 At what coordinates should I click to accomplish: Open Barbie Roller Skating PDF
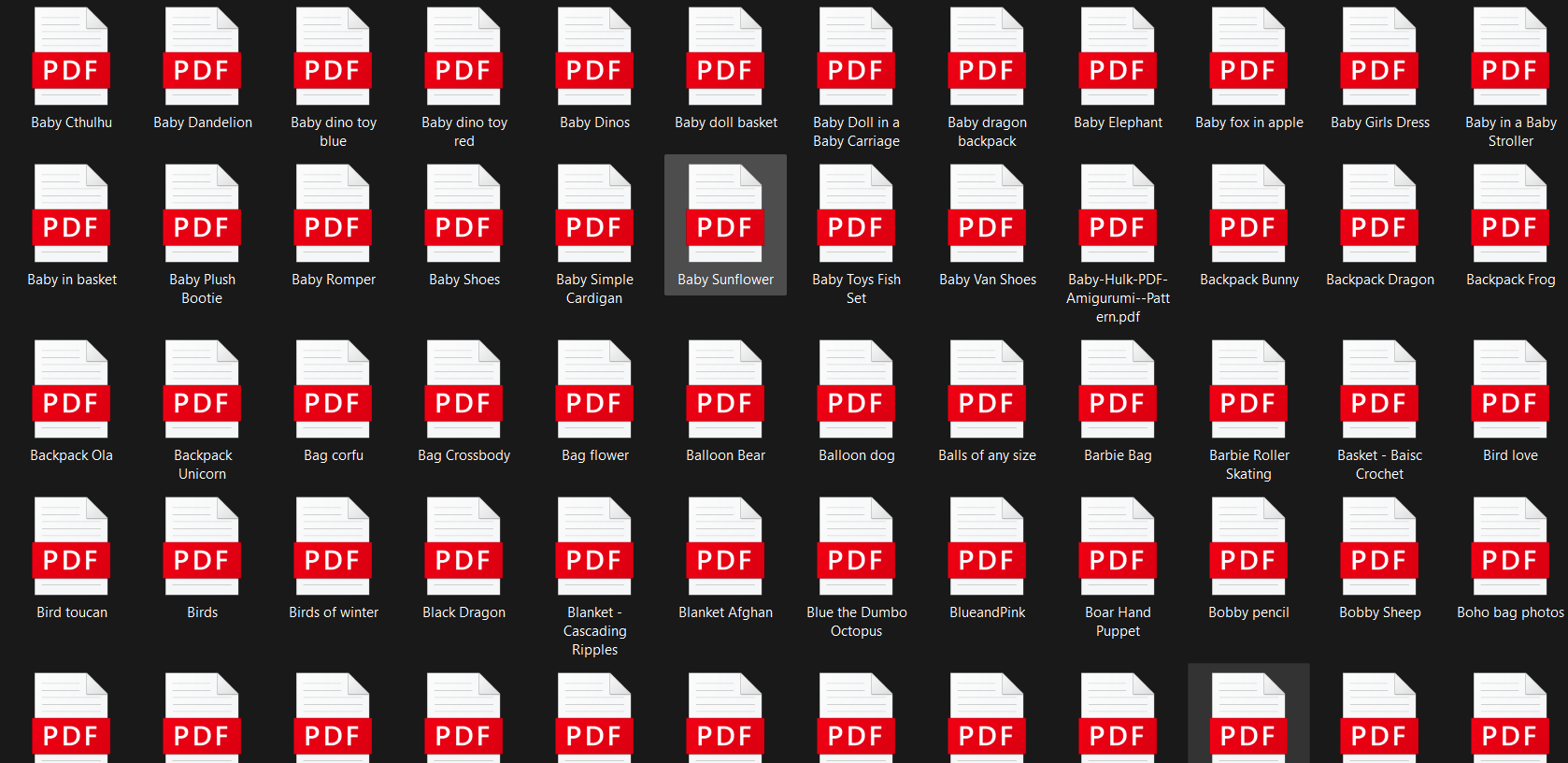[1248, 391]
